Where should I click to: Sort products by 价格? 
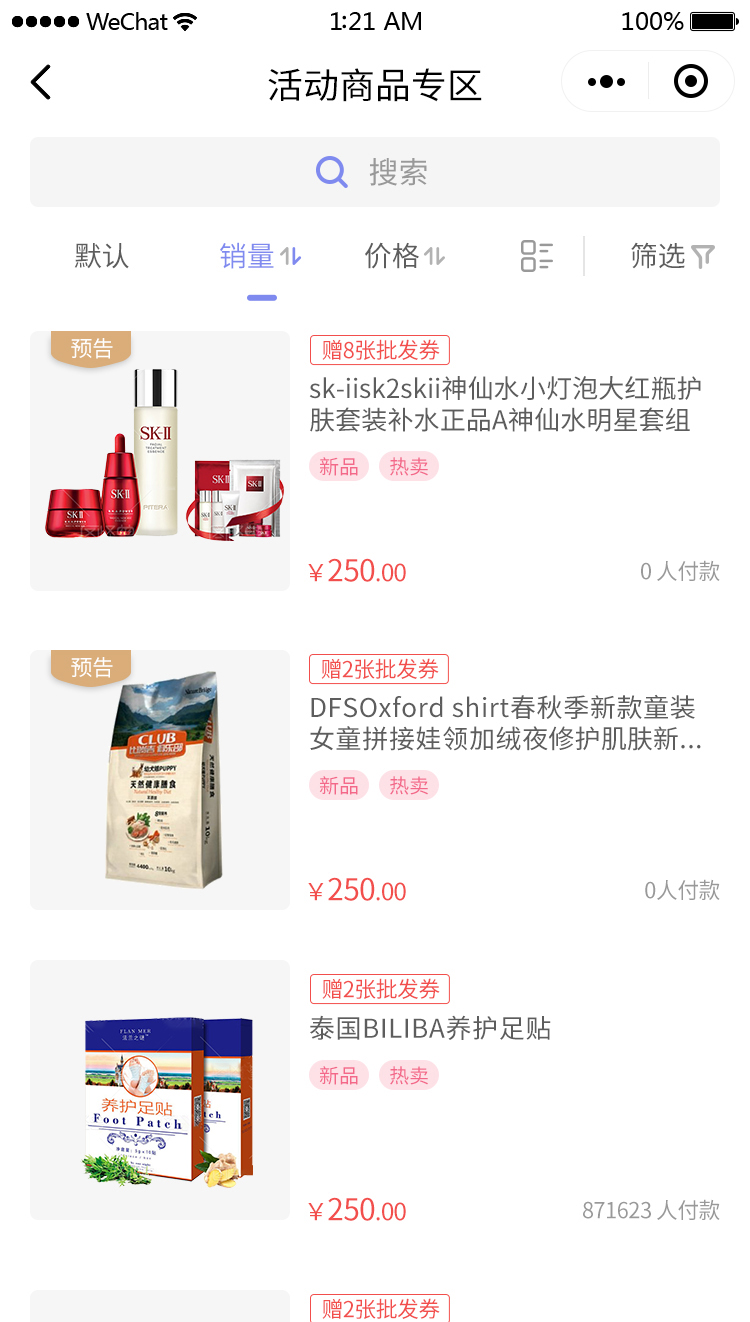click(x=404, y=256)
